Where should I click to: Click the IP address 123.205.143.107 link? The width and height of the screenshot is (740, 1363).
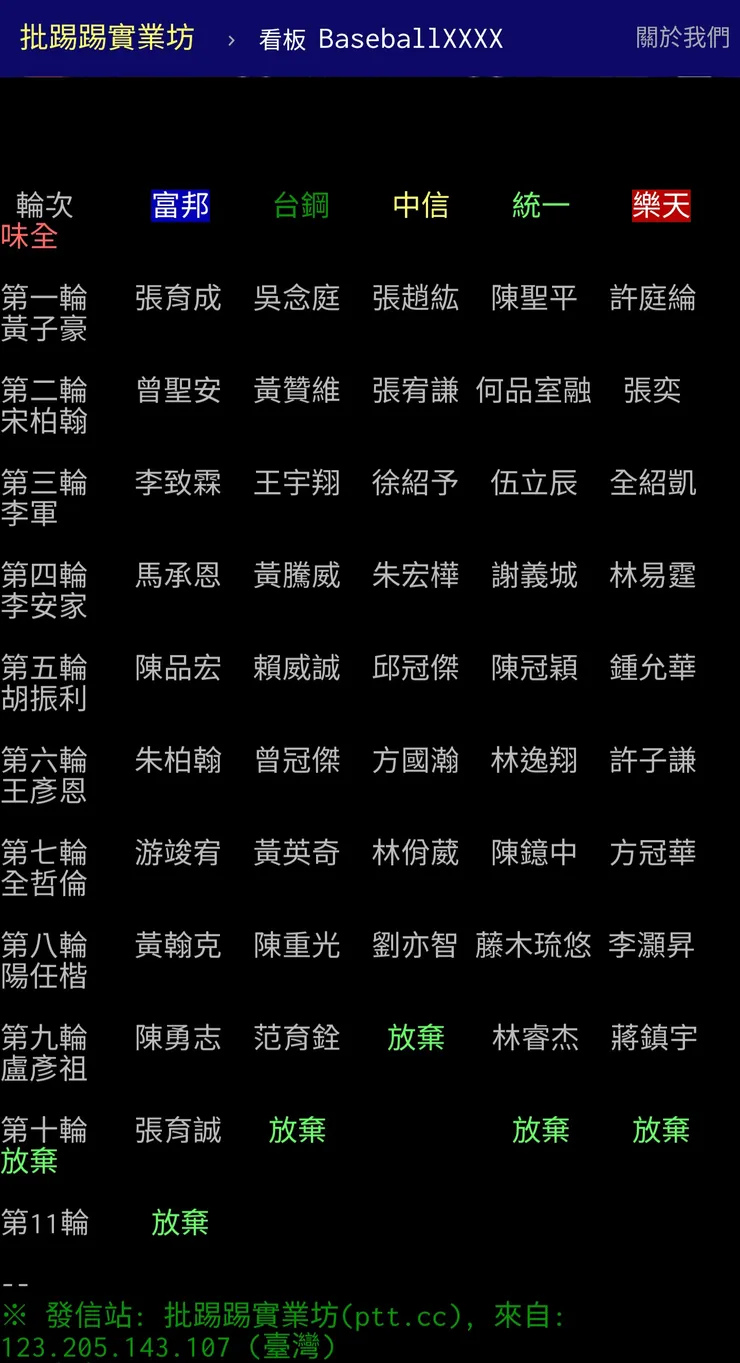click(x=116, y=1348)
